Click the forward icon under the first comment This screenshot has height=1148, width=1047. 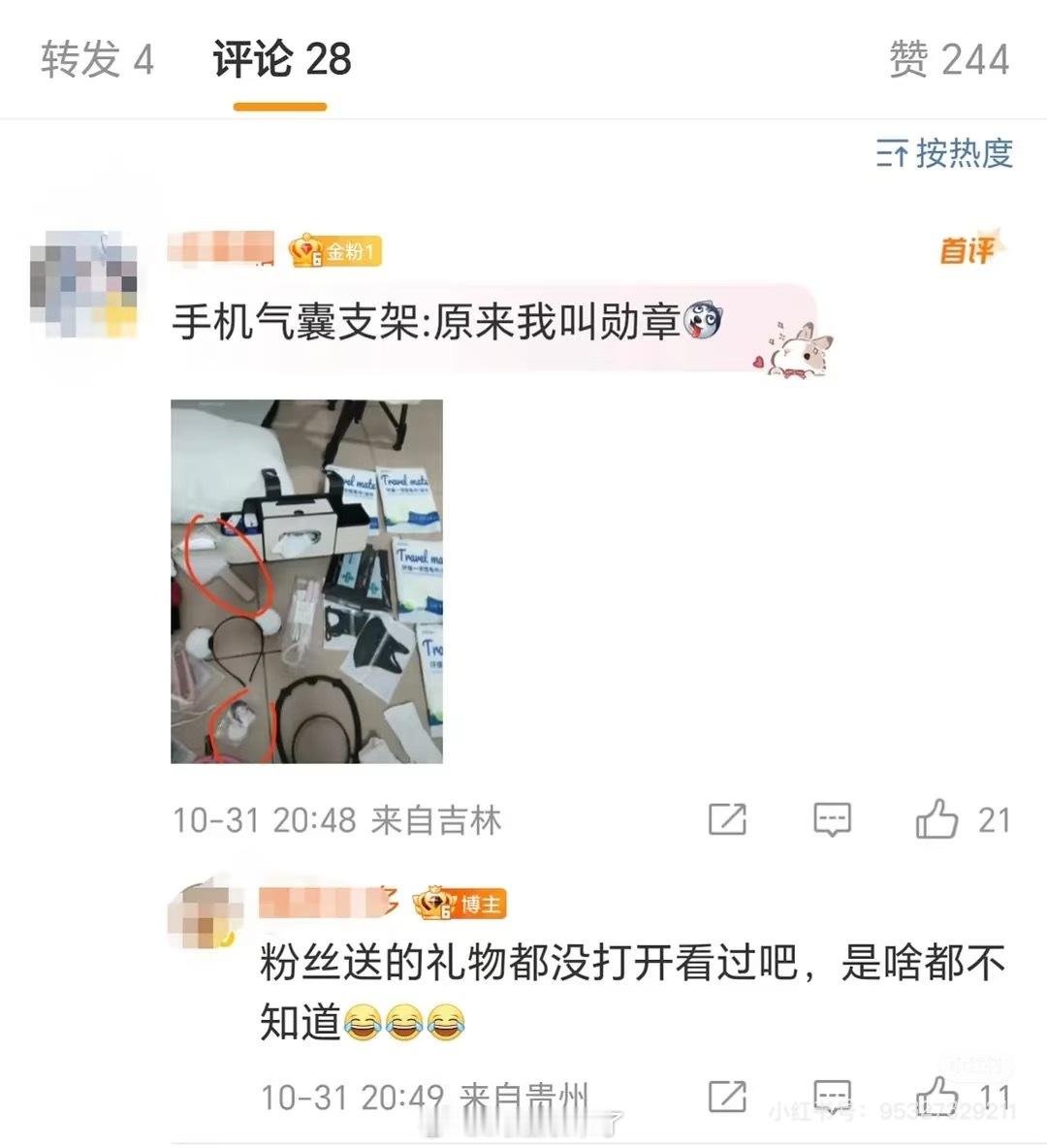[x=726, y=820]
